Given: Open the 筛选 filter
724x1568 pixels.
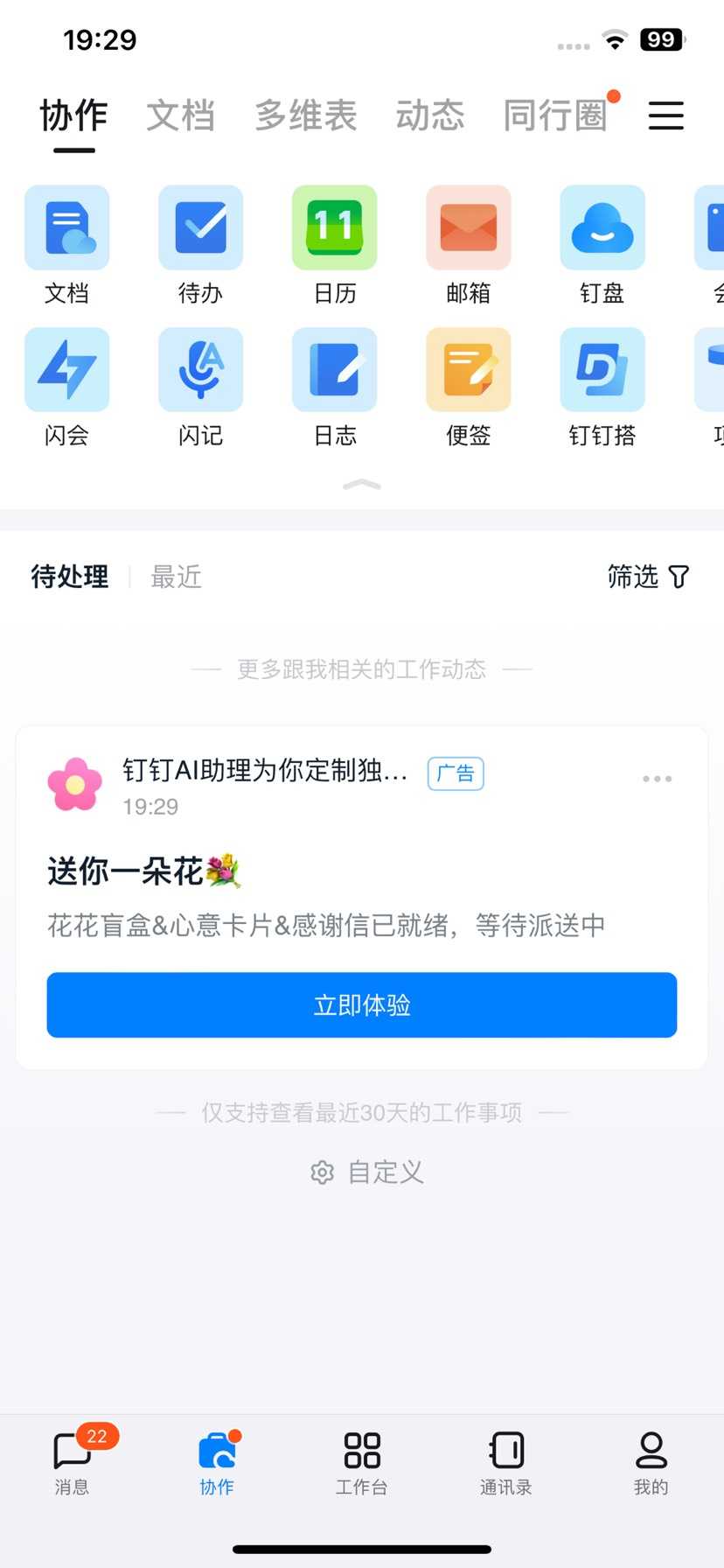Looking at the screenshot, I should (x=648, y=577).
